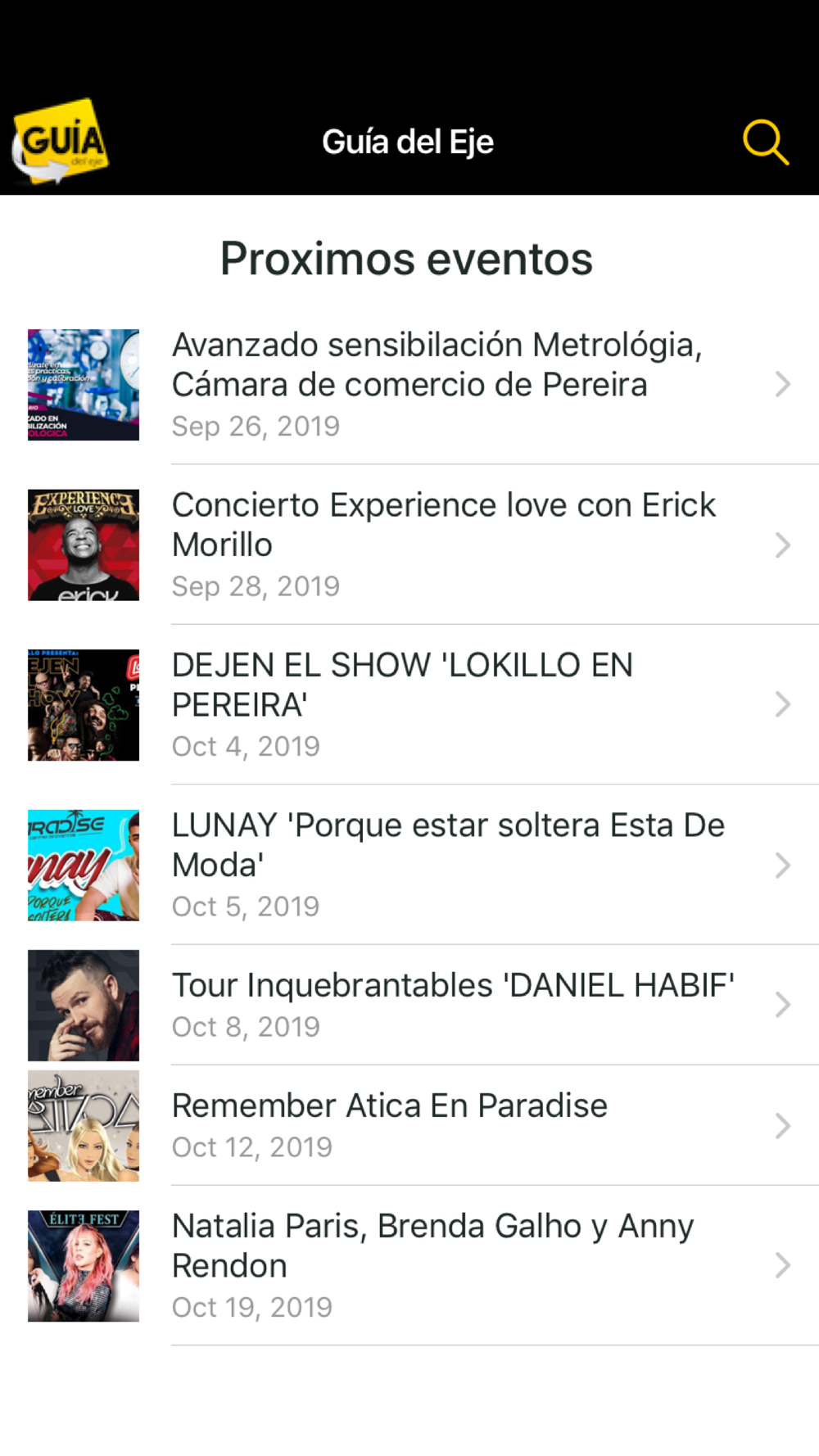Screen dimensions: 819x1456
Task: View Natalia Paris, Brenda Galho y Anny Rendon
Action: click(x=409, y=1265)
